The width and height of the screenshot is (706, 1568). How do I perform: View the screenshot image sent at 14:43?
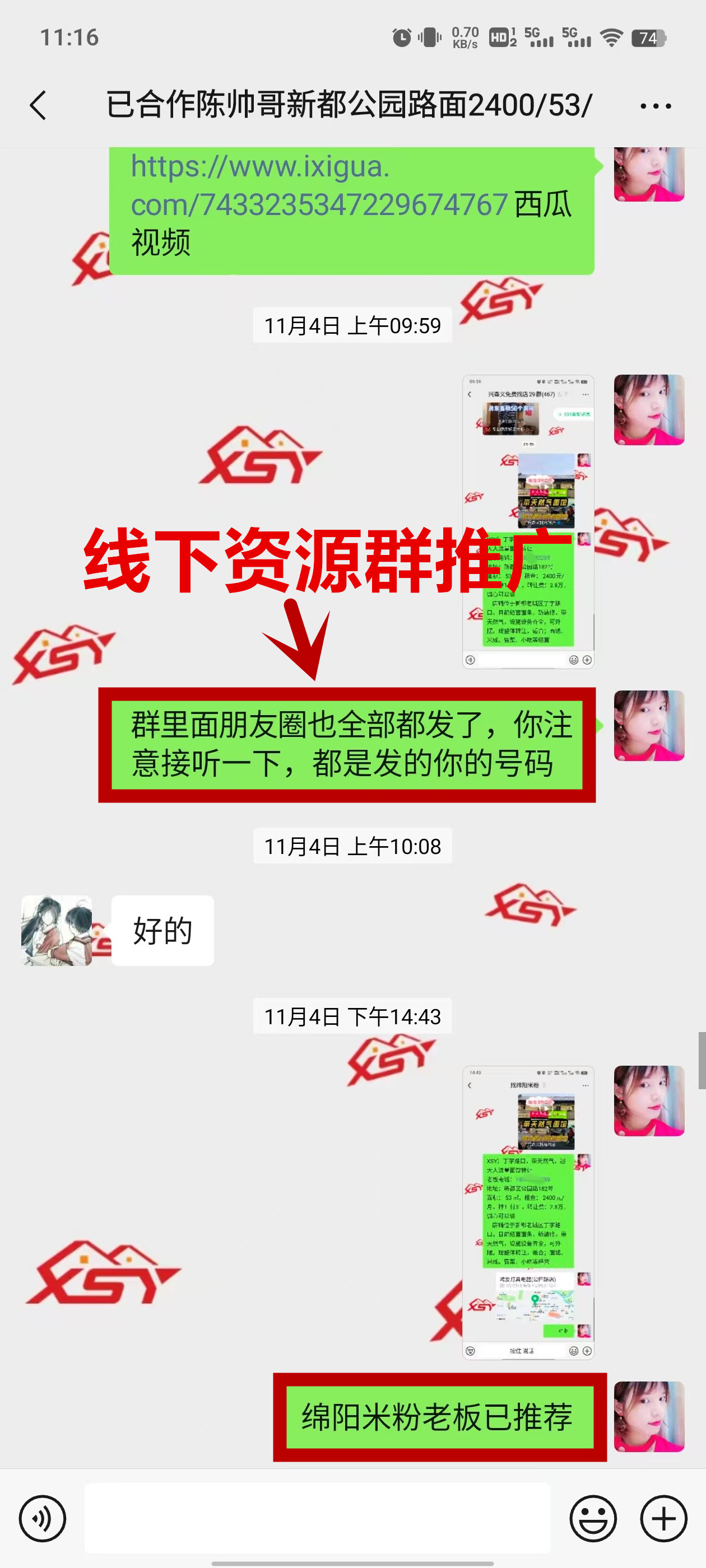[527, 1212]
